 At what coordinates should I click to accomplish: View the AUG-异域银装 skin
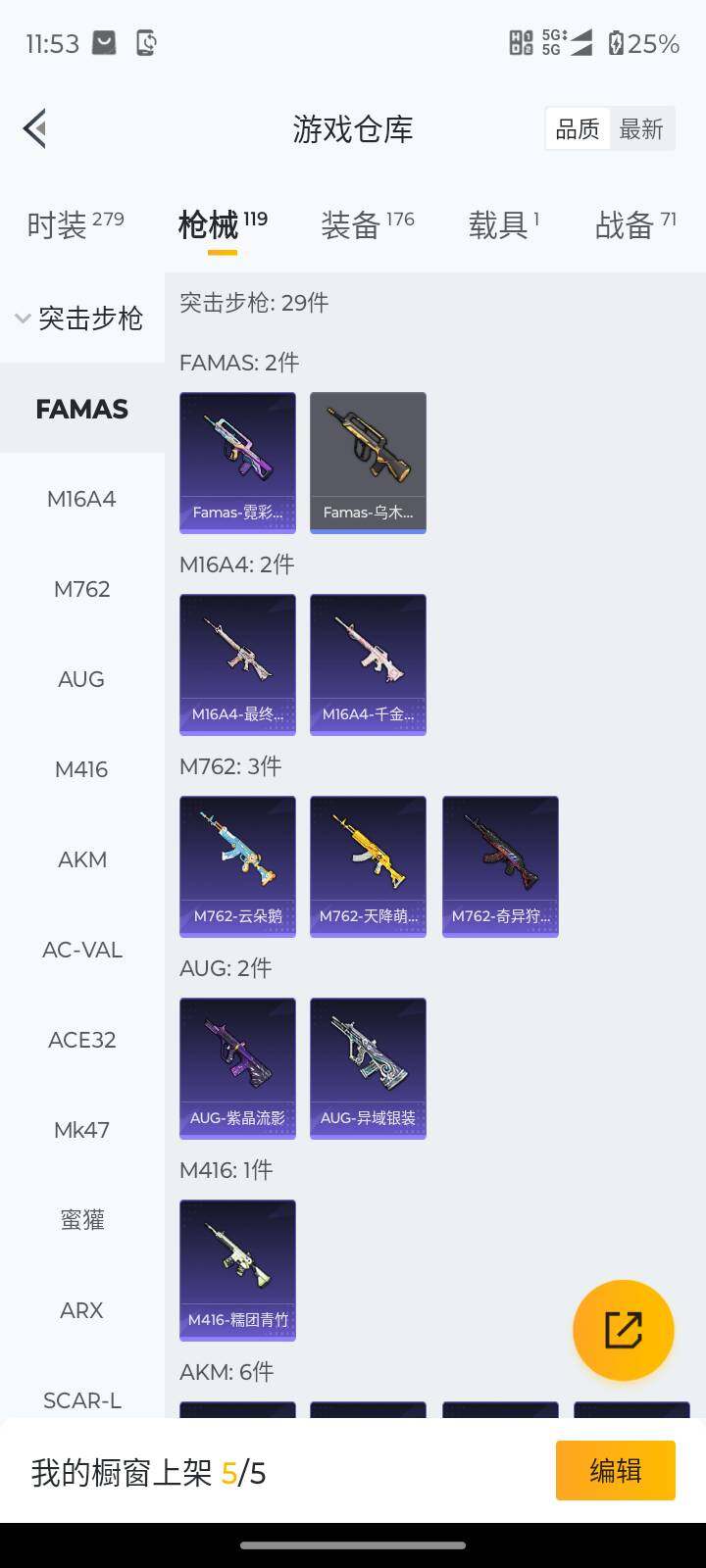pyautogui.click(x=368, y=1067)
